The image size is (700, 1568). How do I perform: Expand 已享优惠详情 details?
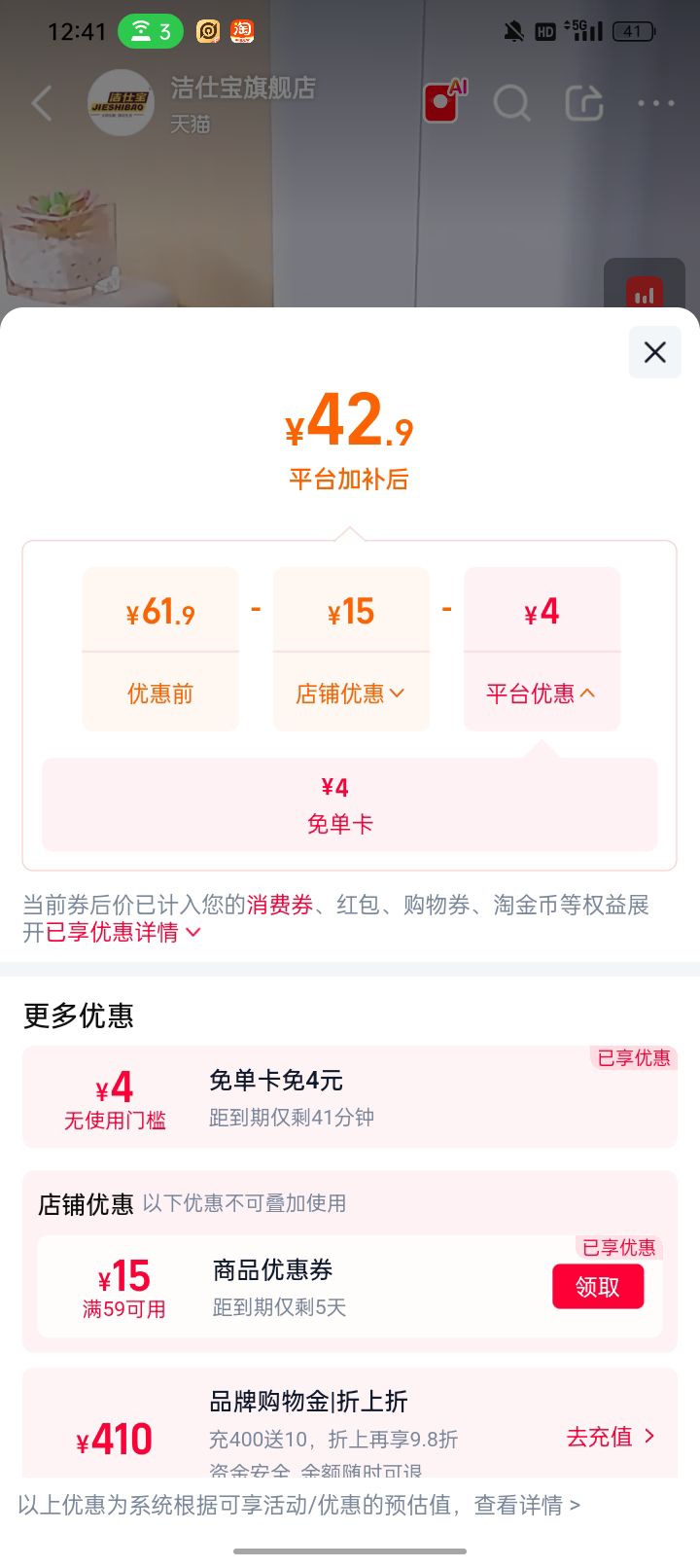coord(123,932)
